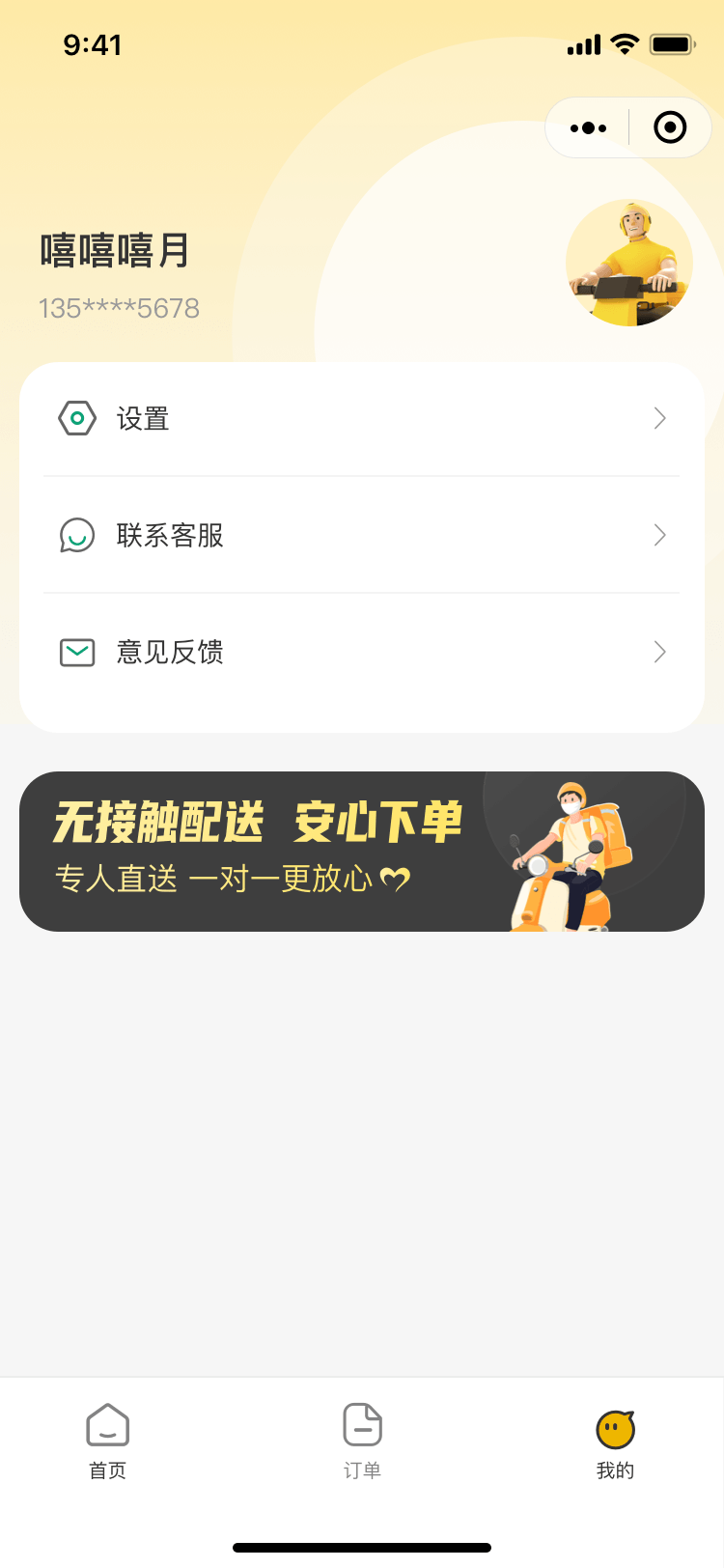
Task: Tap the rider avatar profile picture
Action: [628, 262]
